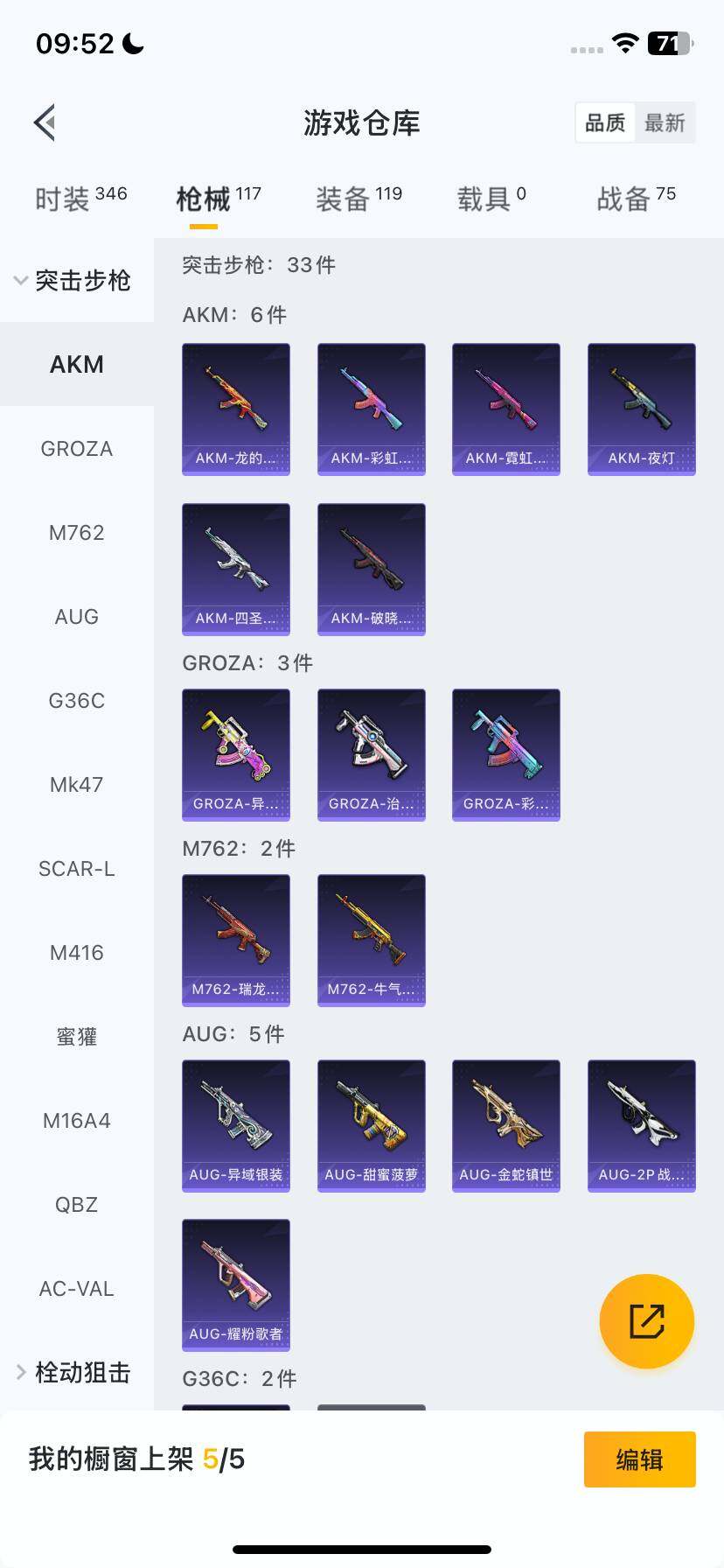This screenshot has width=724, height=1568.
Task: Switch to the 战备 tab
Action: [636, 199]
